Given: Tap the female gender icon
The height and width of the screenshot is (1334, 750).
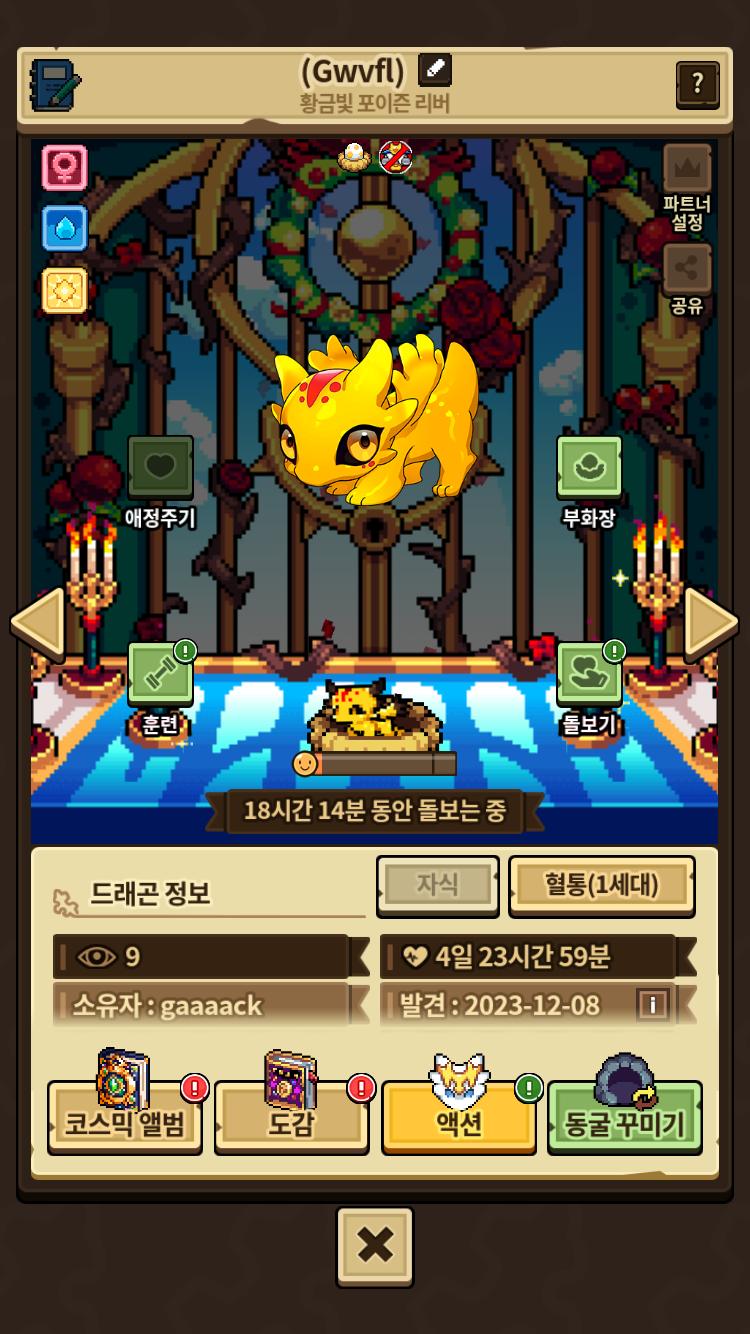Looking at the screenshot, I should click(x=64, y=167).
